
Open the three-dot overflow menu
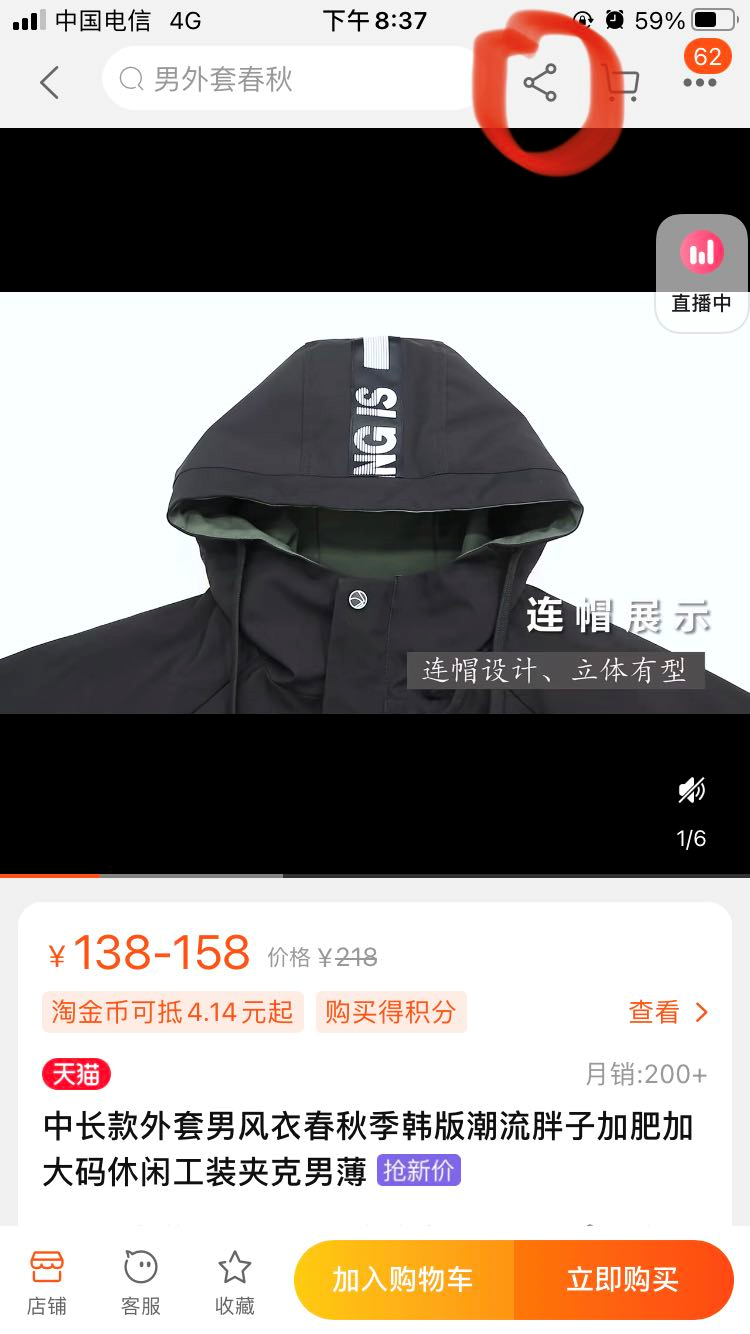(700, 83)
